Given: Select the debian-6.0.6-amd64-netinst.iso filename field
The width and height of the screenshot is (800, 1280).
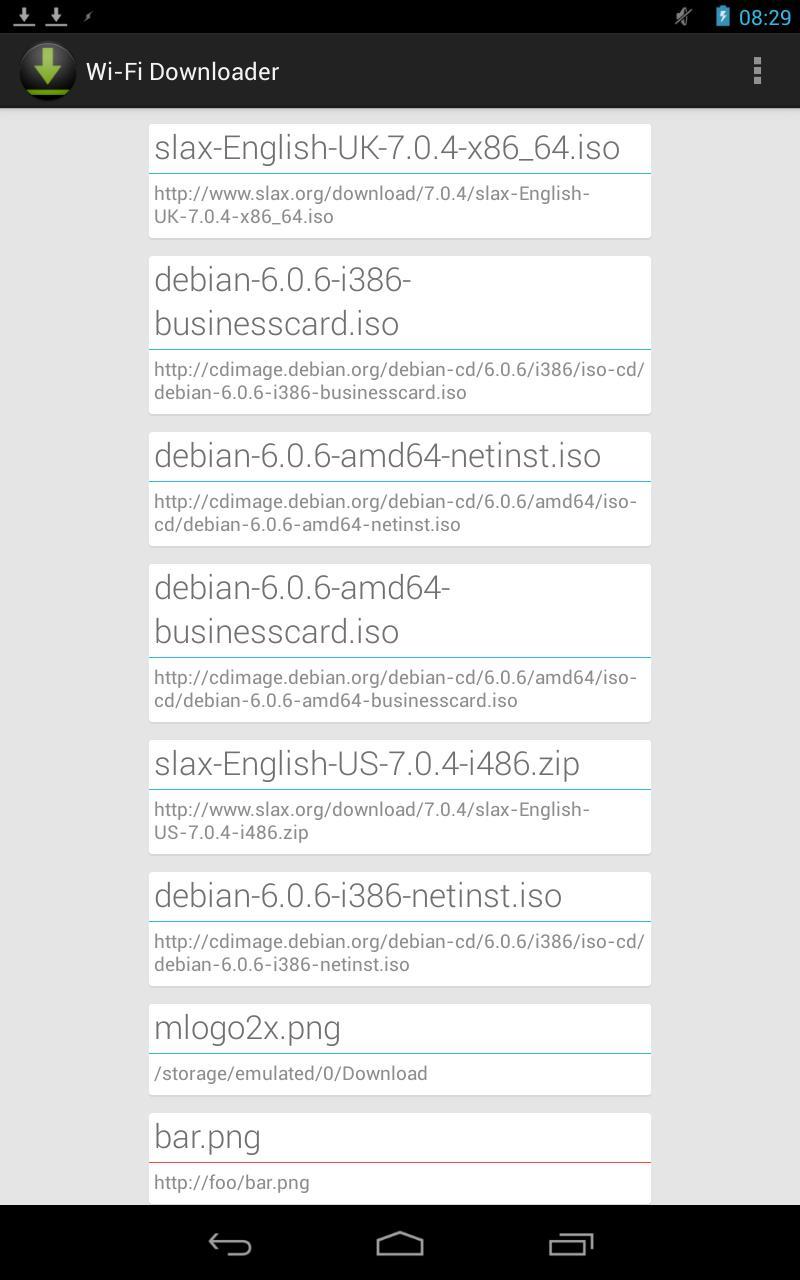Looking at the screenshot, I should point(399,456).
